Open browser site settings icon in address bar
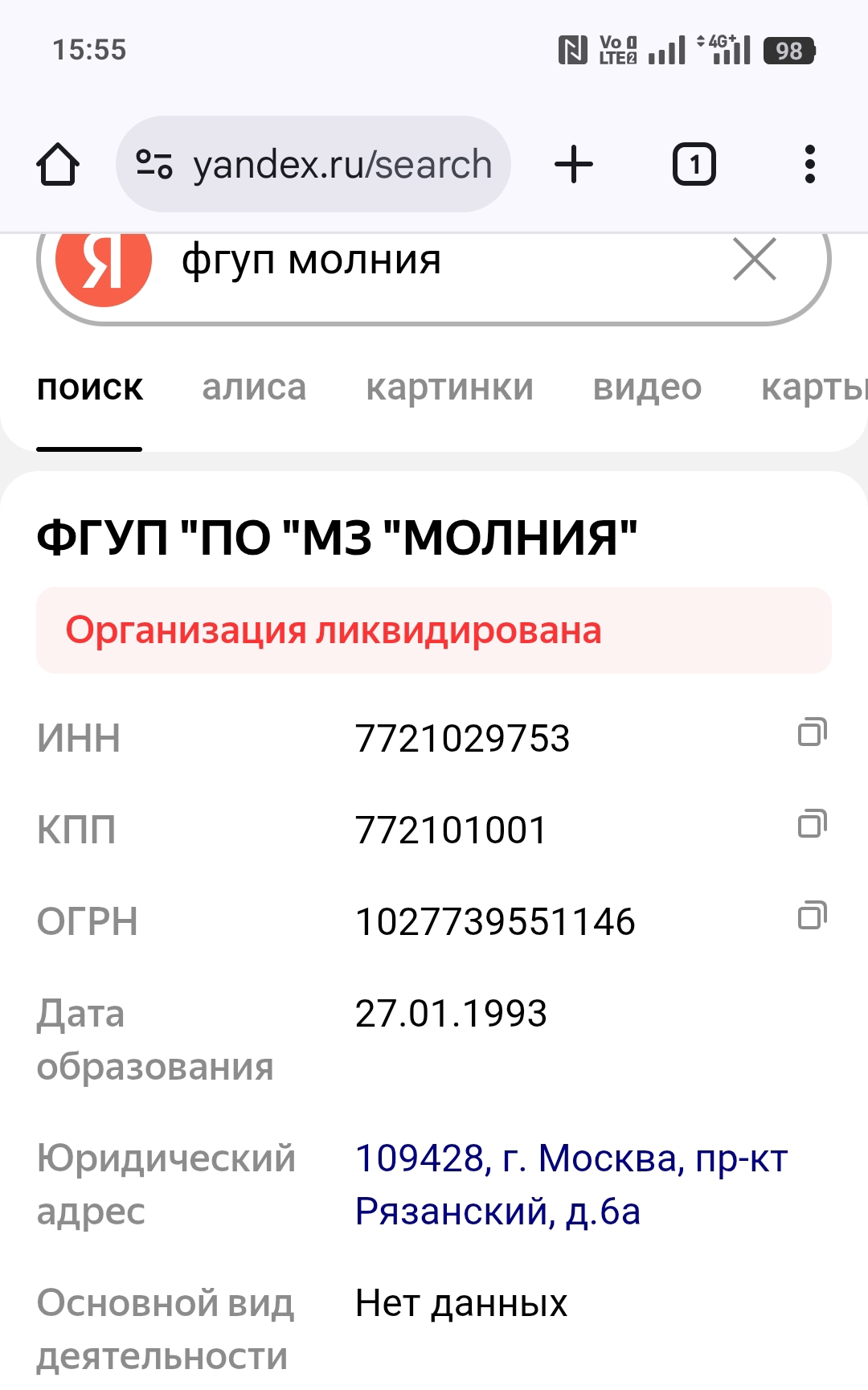 [154, 165]
